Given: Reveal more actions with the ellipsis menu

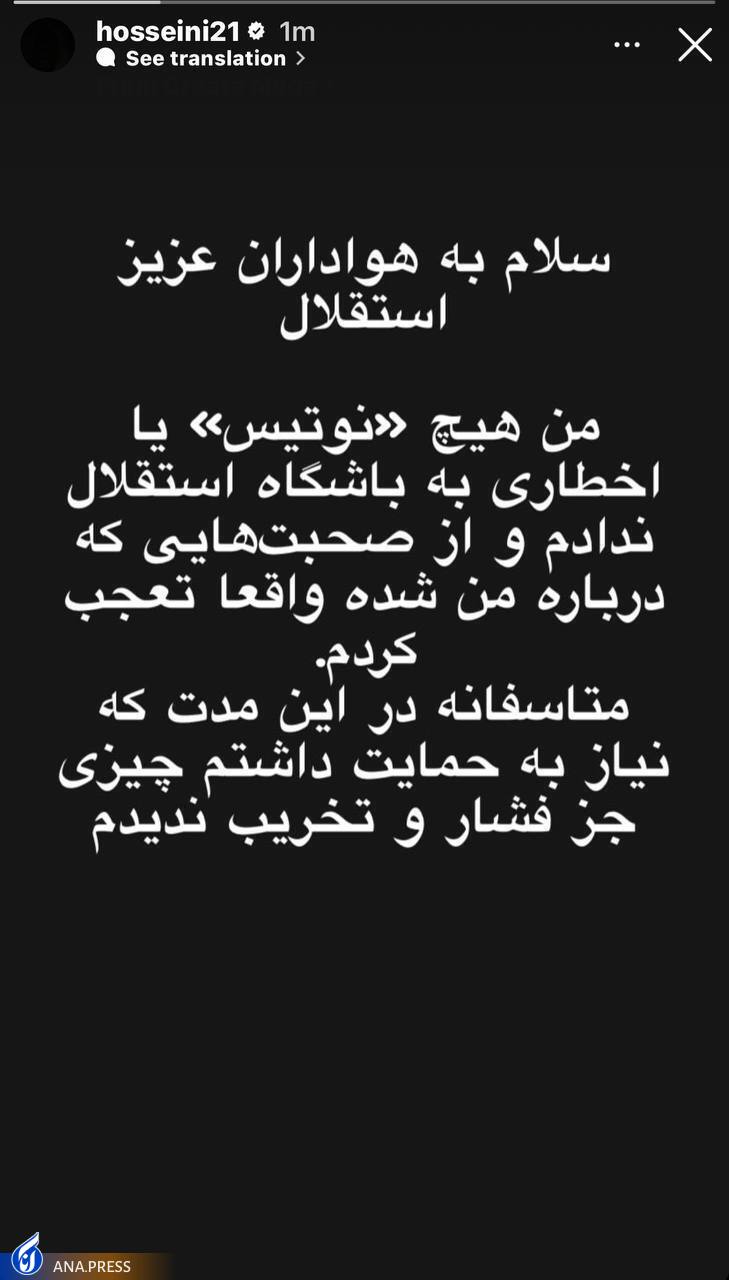Looking at the screenshot, I should tap(627, 44).
